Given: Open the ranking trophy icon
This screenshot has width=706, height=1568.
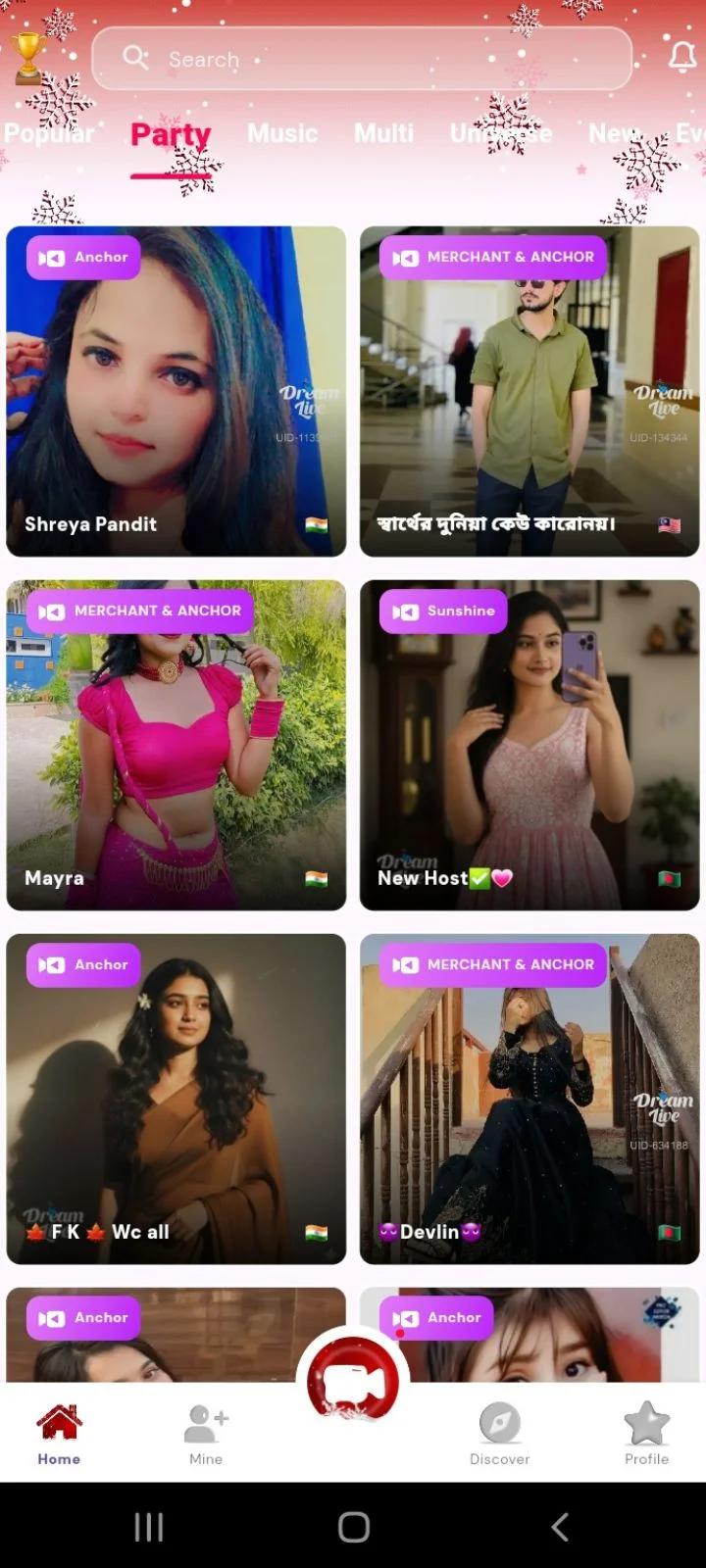Looking at the screenshot, I should click(x=29, y=54).
